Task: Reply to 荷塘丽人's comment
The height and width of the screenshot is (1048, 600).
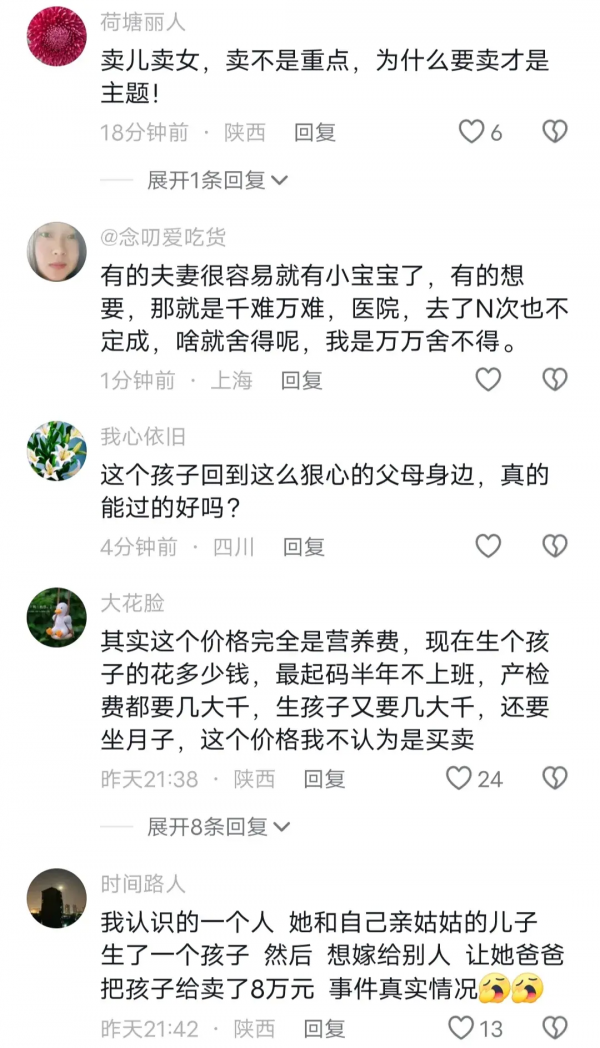Action: [x=314, y=132]
